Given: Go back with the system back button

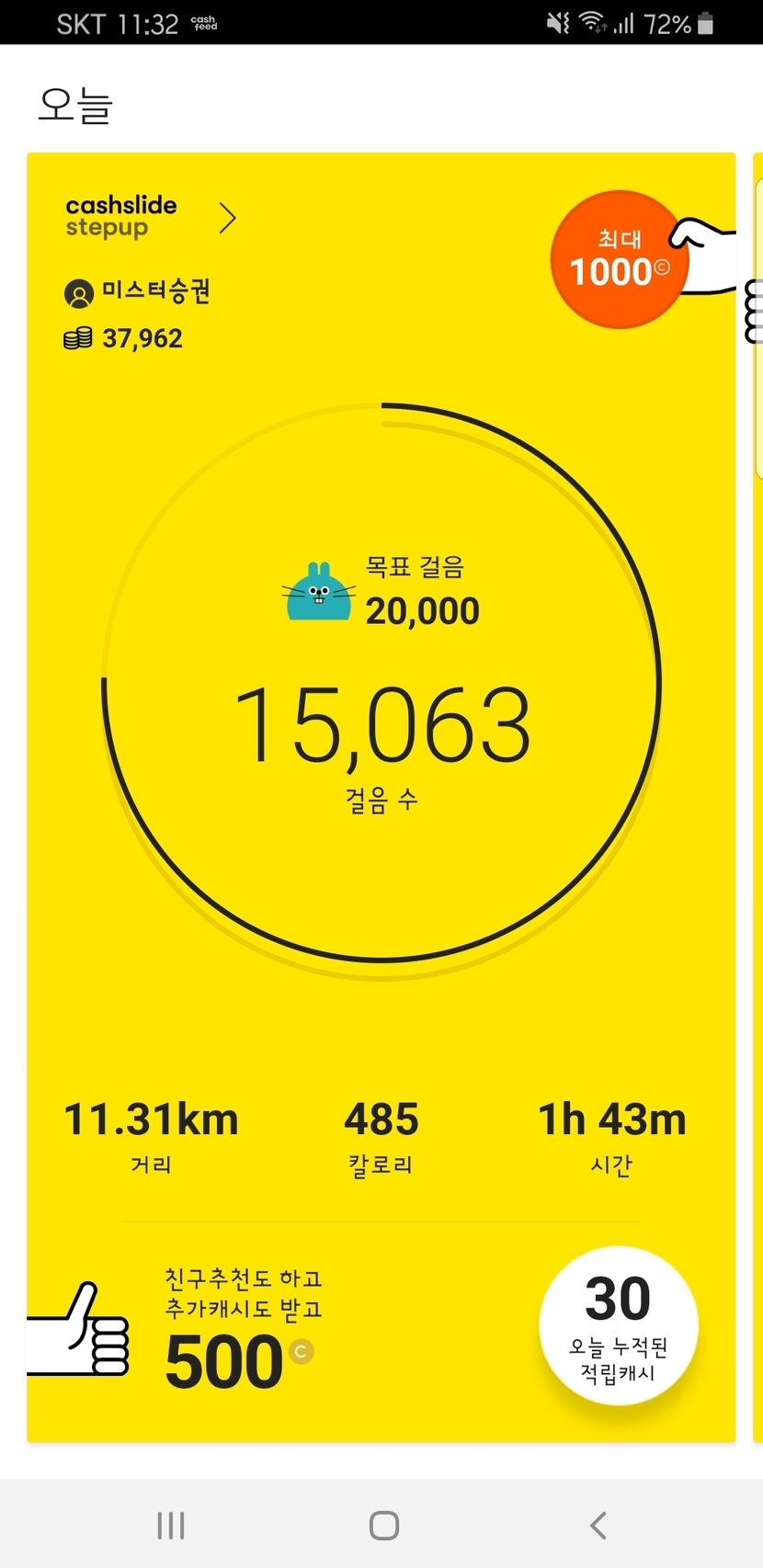Looking at the screenshot, I should [x=598, y=1526].
